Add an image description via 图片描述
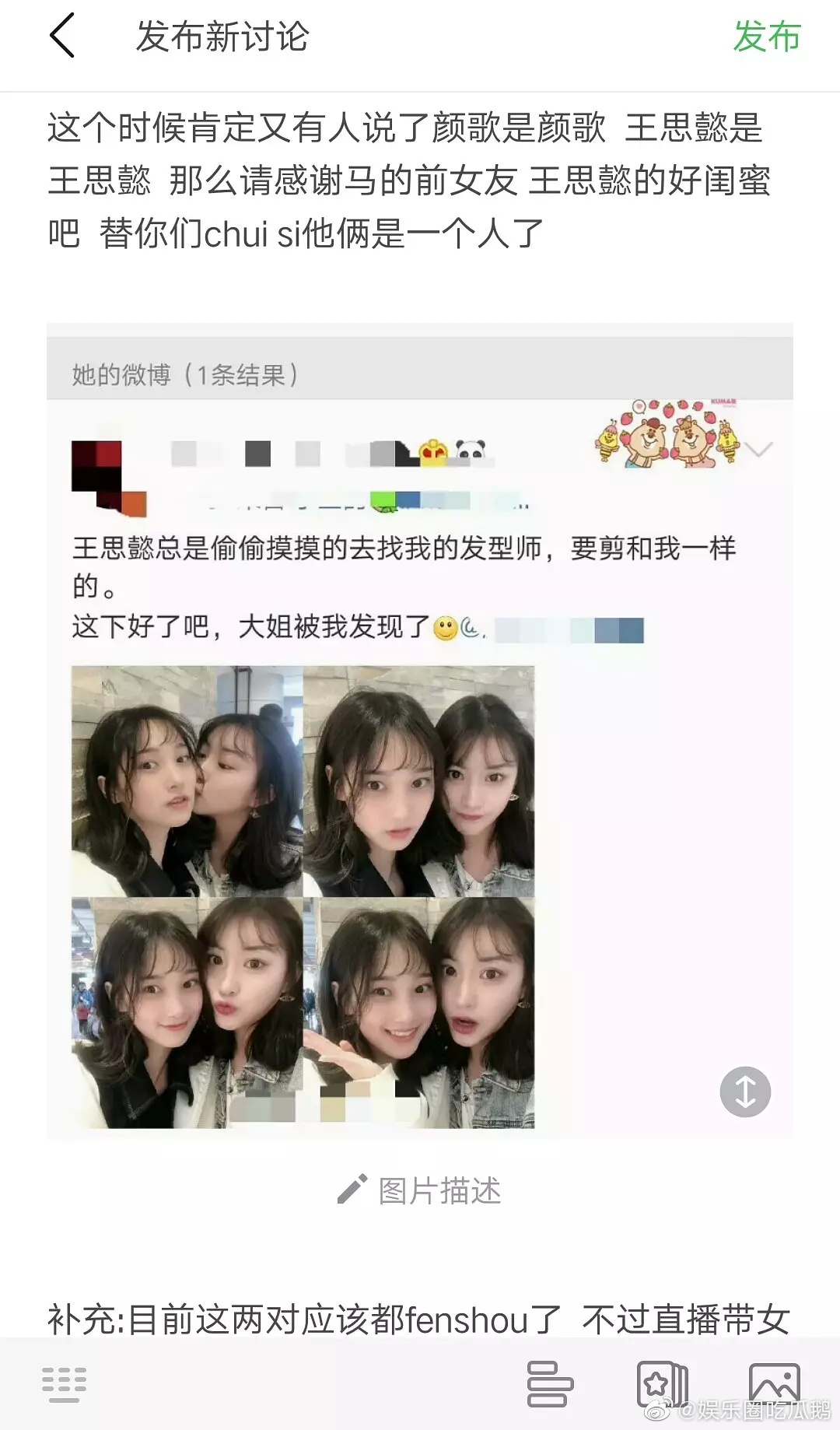840x1430 pixels. pos(419,1190)
